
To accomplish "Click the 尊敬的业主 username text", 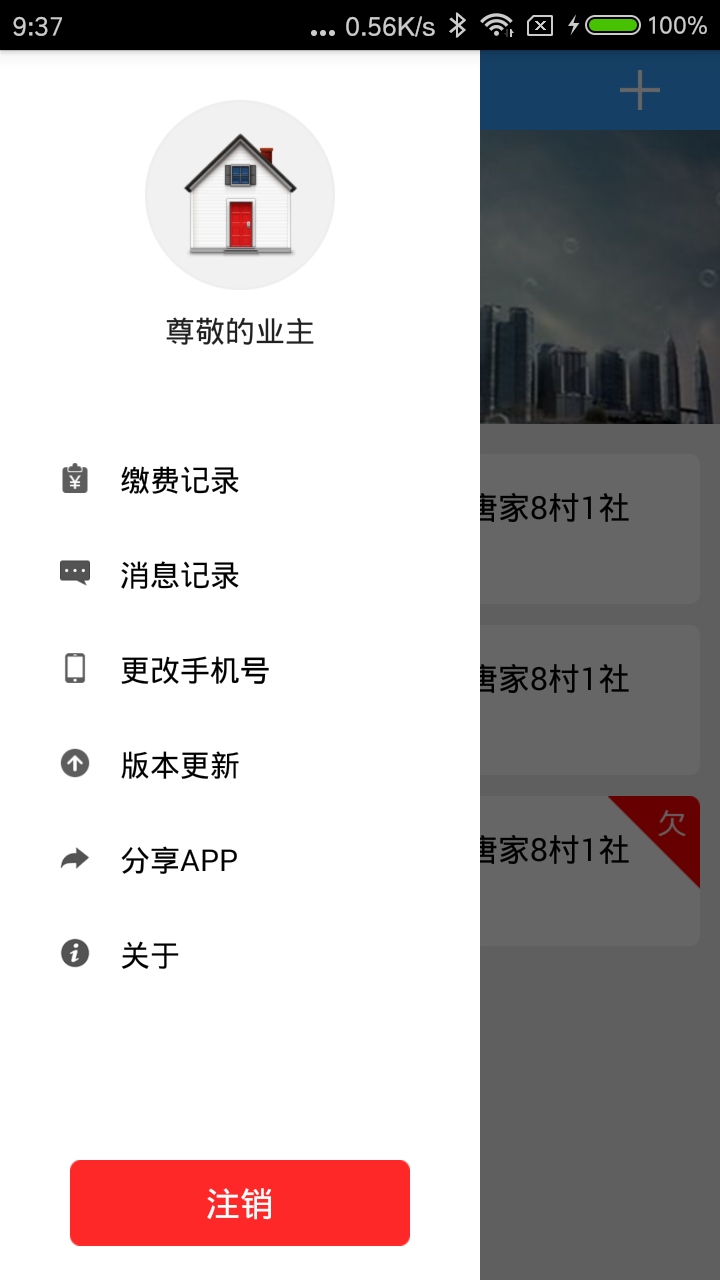I will point(239,330).
